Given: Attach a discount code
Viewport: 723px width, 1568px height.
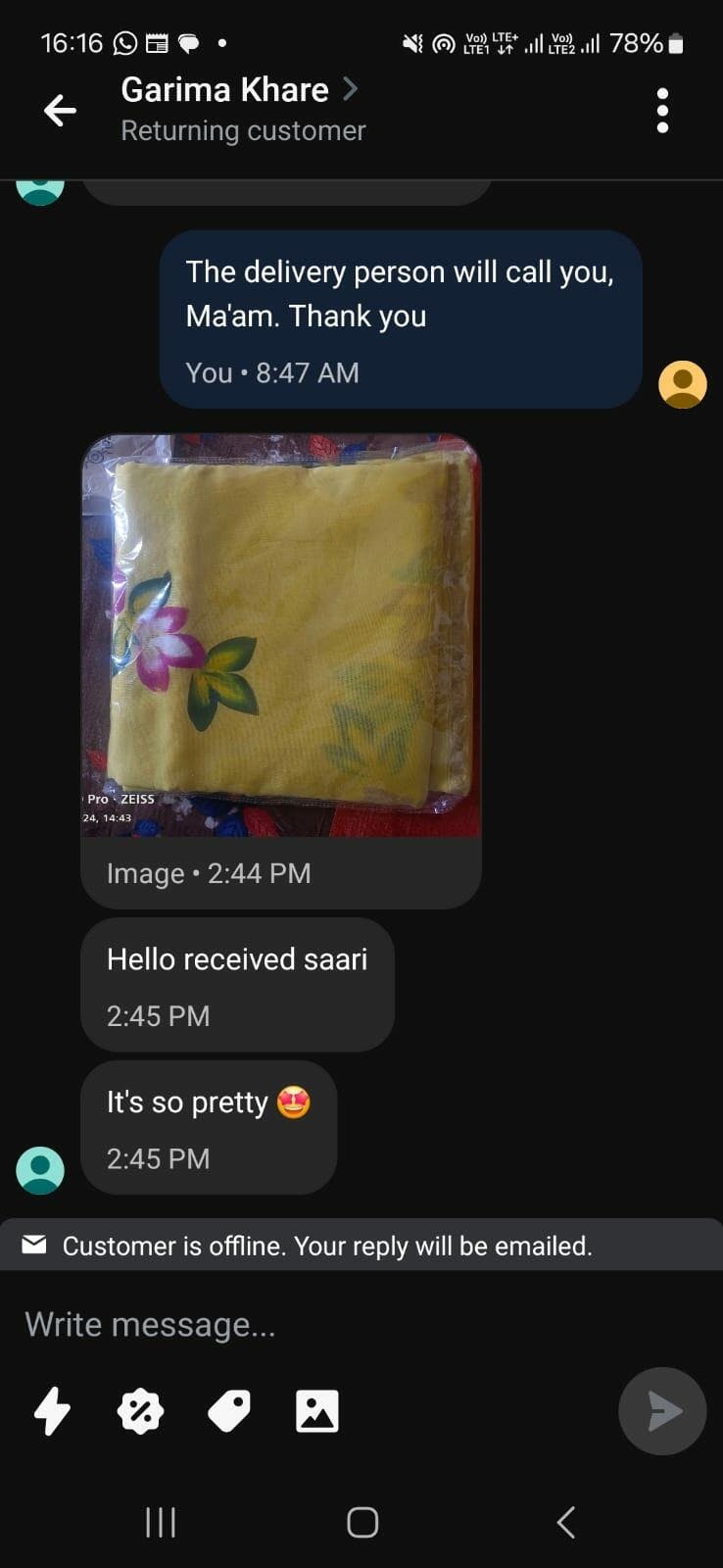Looking at the screenshot, I should coord(140,1411).
